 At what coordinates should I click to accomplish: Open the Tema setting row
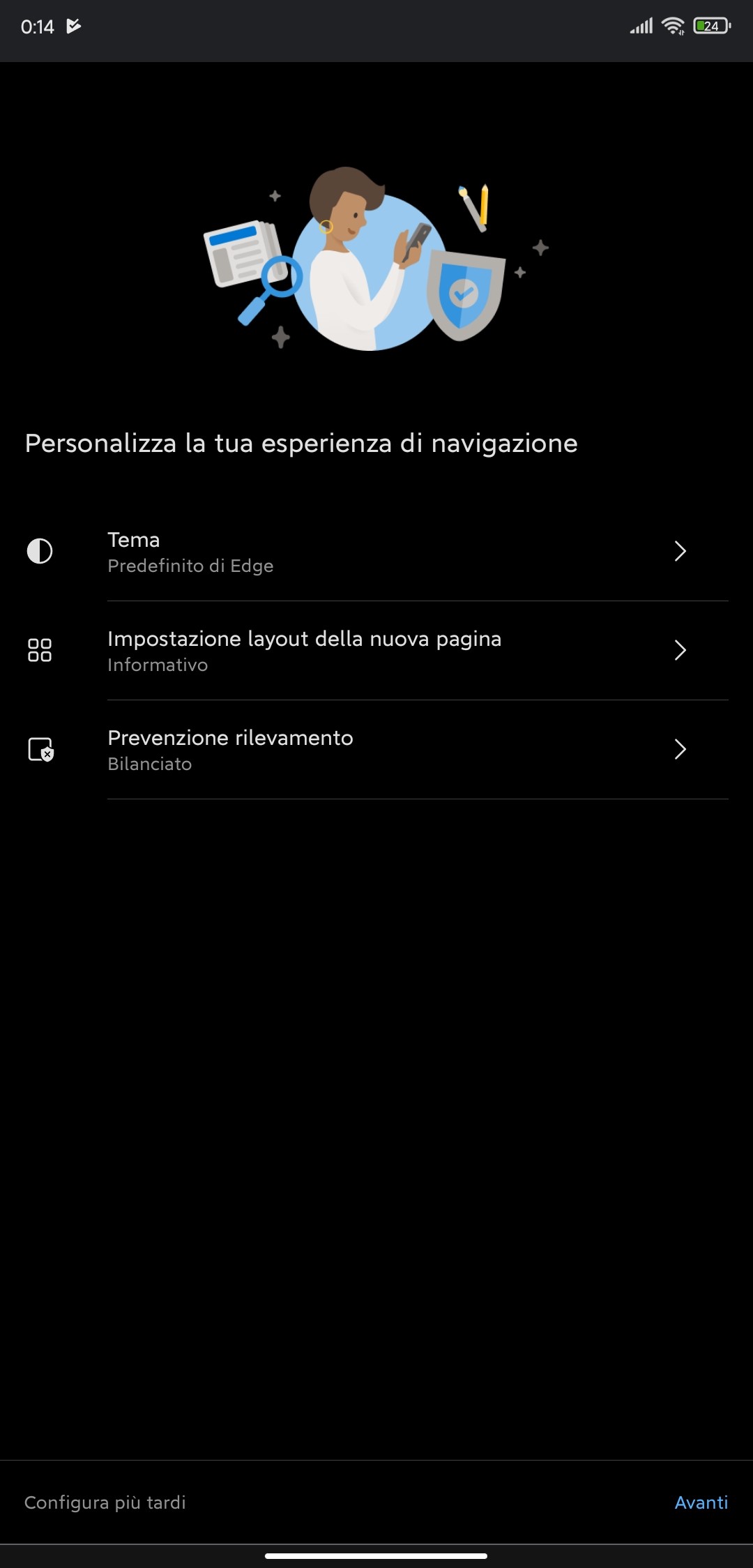376,552
